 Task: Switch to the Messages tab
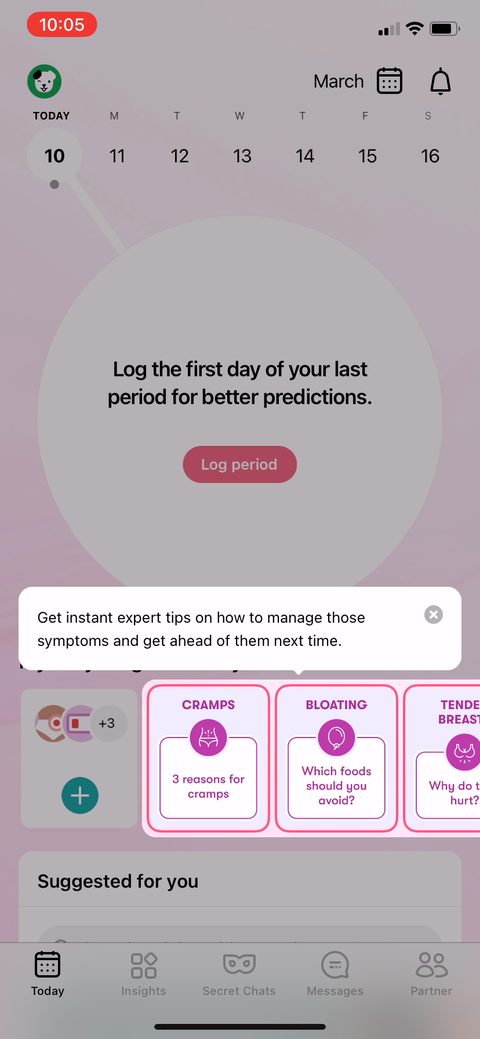pyautogui.click(x=335, y=974)
